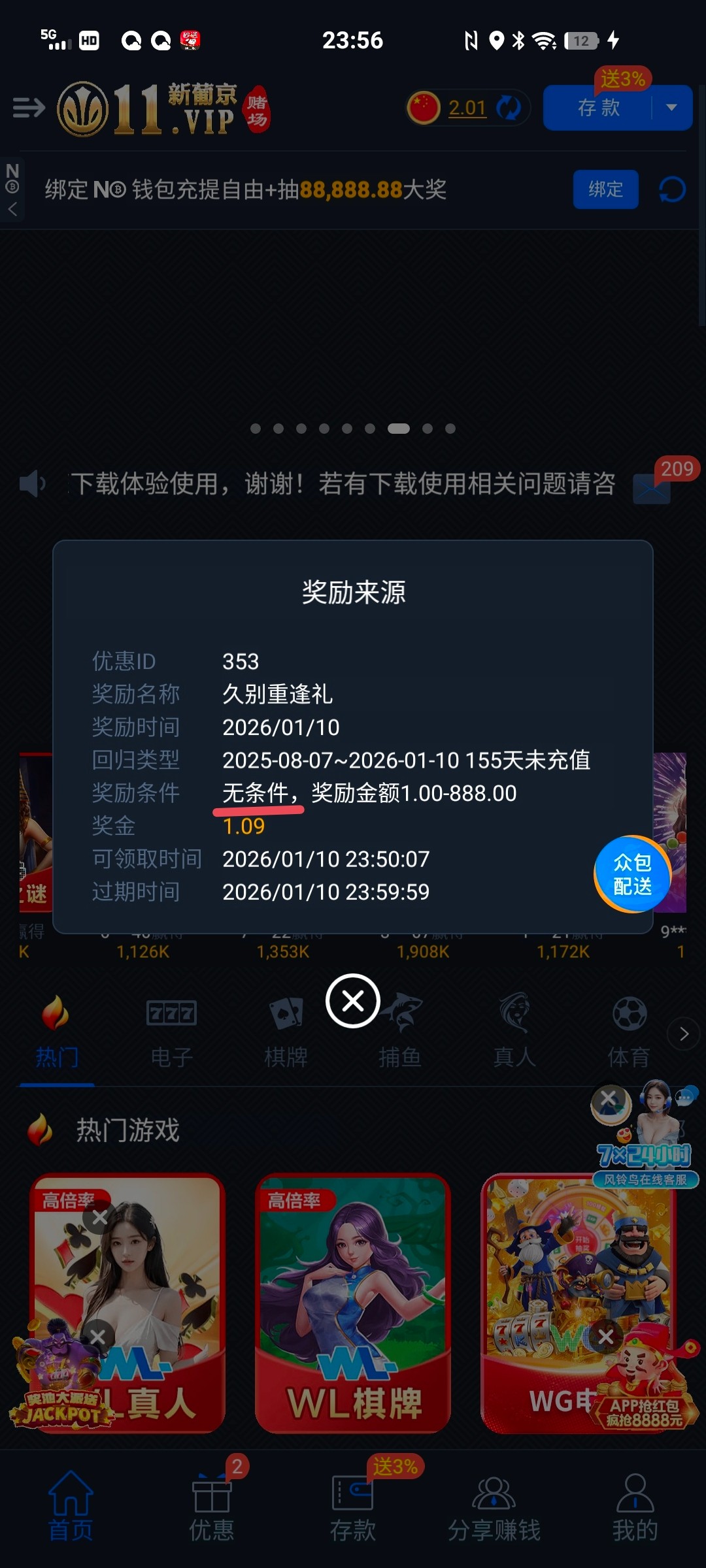
Task: Dismiss the APP抢红包 floating promo
Action: tap(606, 1337)
